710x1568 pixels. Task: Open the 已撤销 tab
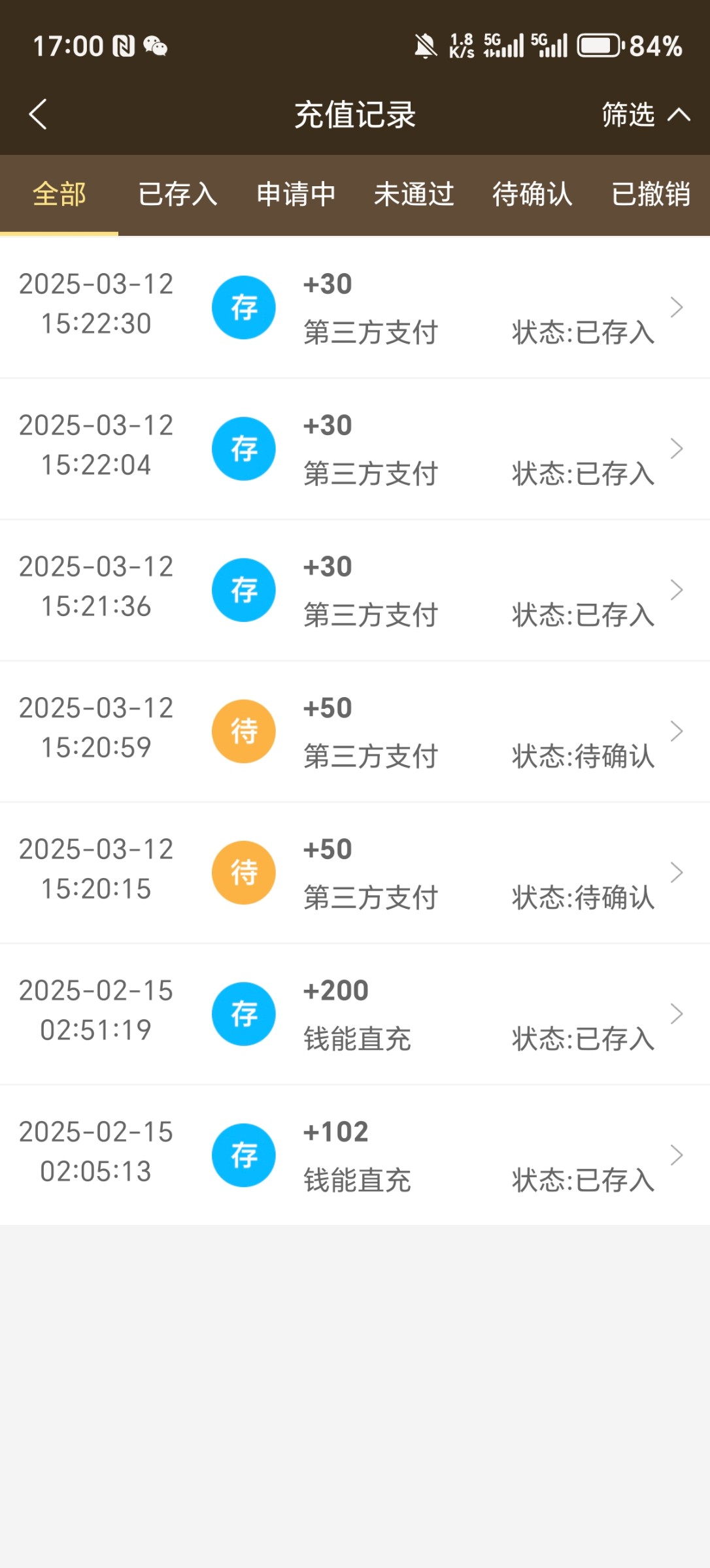[651, 194]
